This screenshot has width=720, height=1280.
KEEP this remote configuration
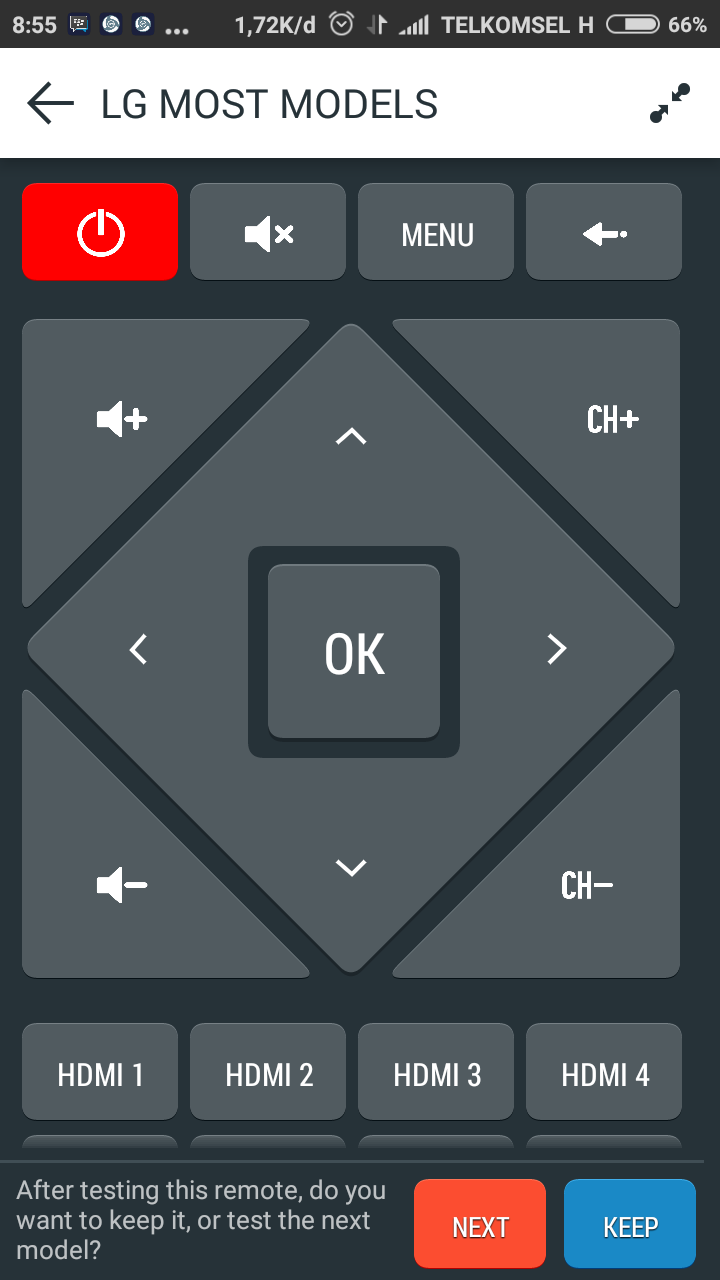tap(629, 1223)
